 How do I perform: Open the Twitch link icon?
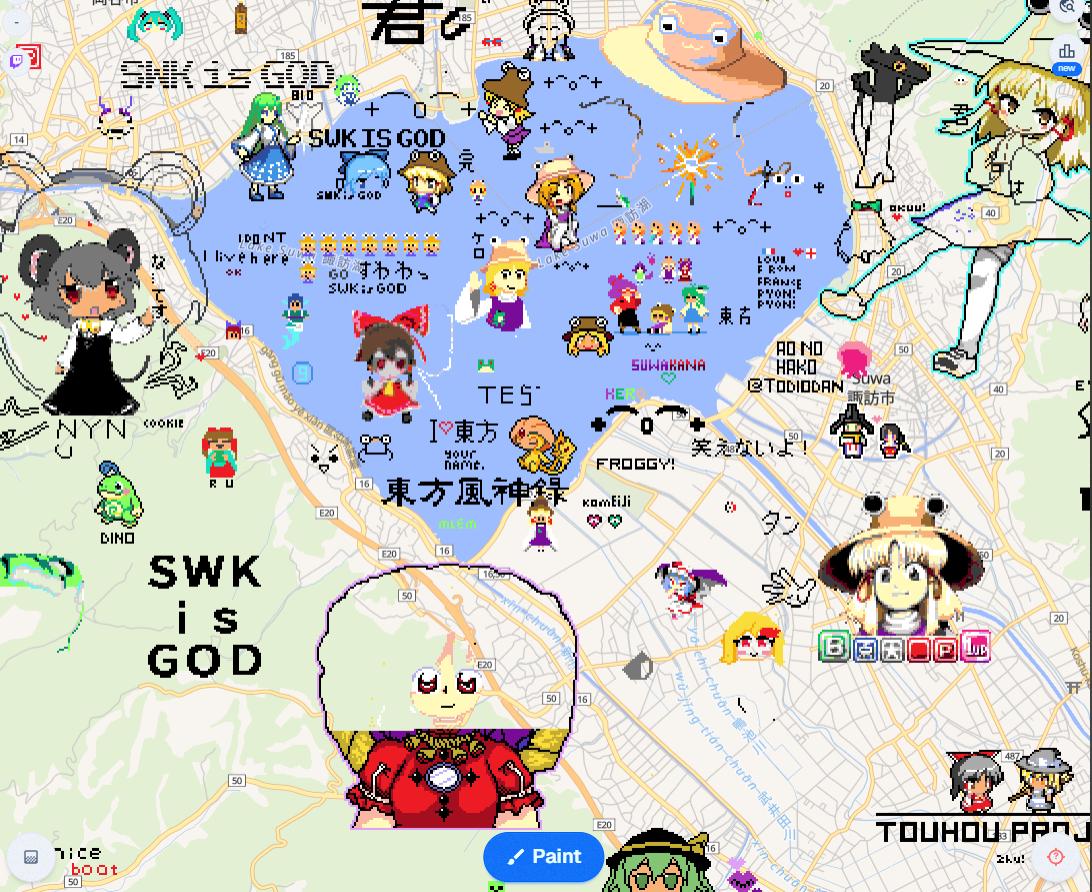click(17, 61)
